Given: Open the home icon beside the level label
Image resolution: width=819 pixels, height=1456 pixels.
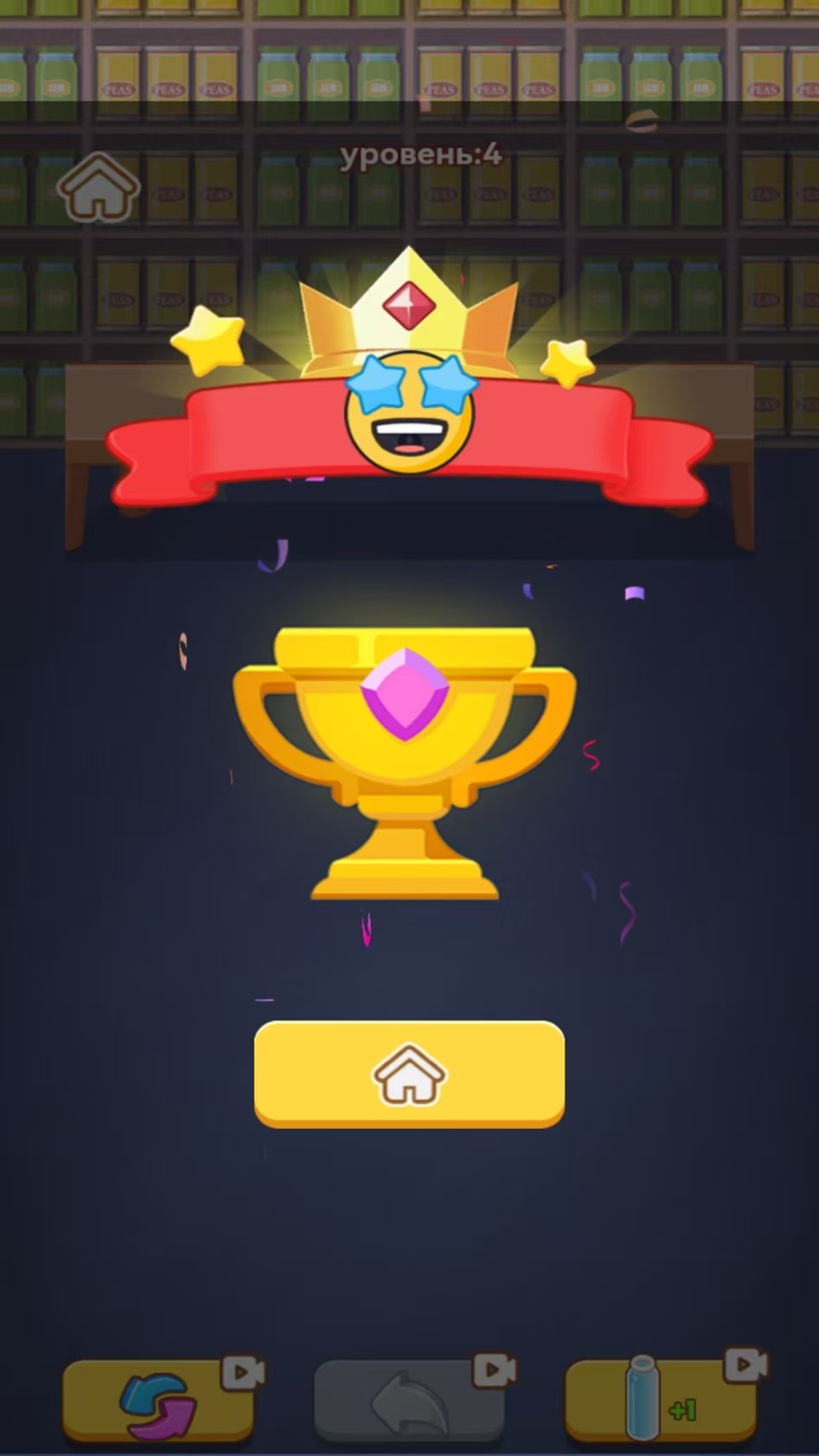Looking at the screenshot, I should (x=99, y=187).
